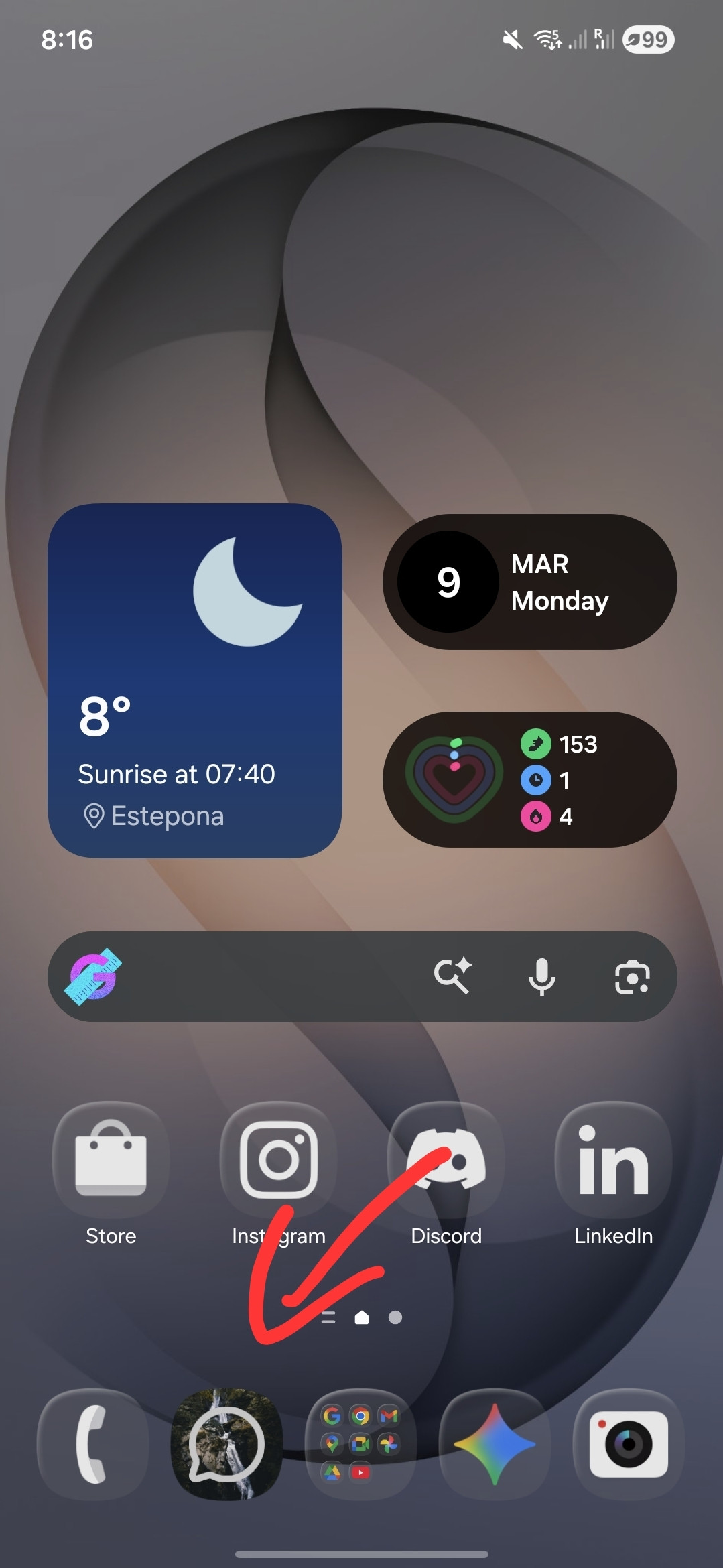Tap the Google search bar
Image resolution: width=723 pixels, height=1568 pixels.
click(x=268, y=976)
